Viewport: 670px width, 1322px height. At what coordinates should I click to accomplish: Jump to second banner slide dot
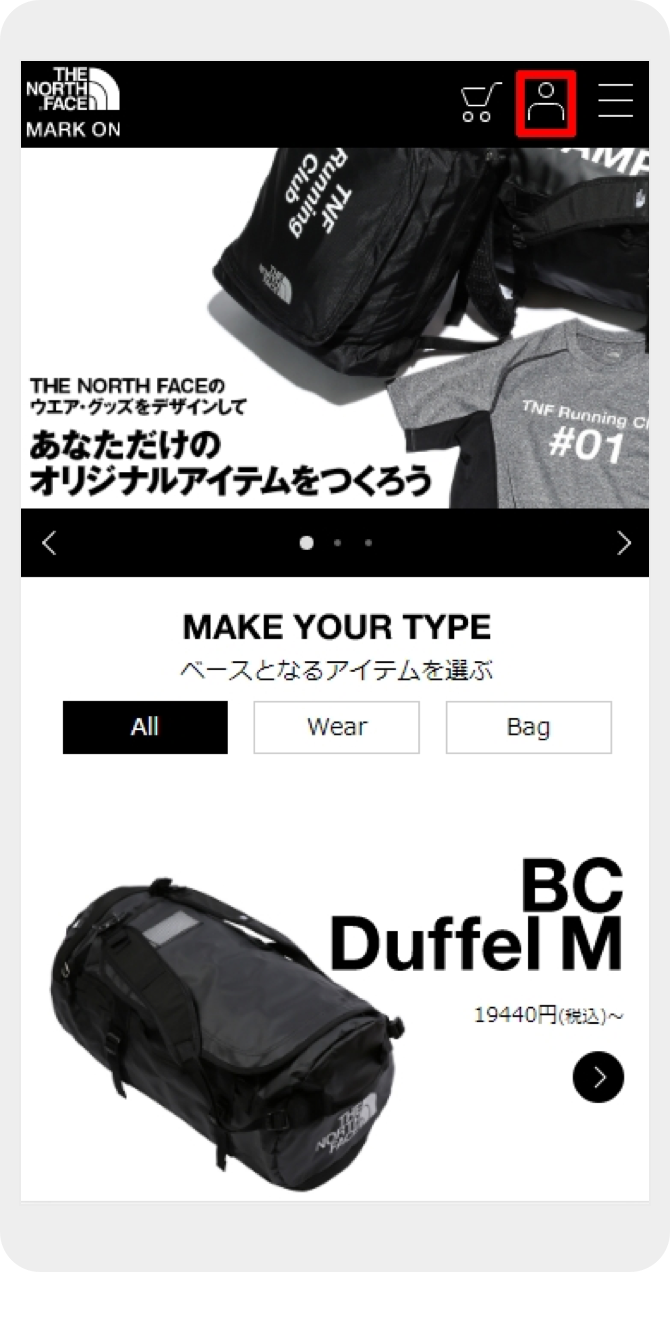coord(337,543)
